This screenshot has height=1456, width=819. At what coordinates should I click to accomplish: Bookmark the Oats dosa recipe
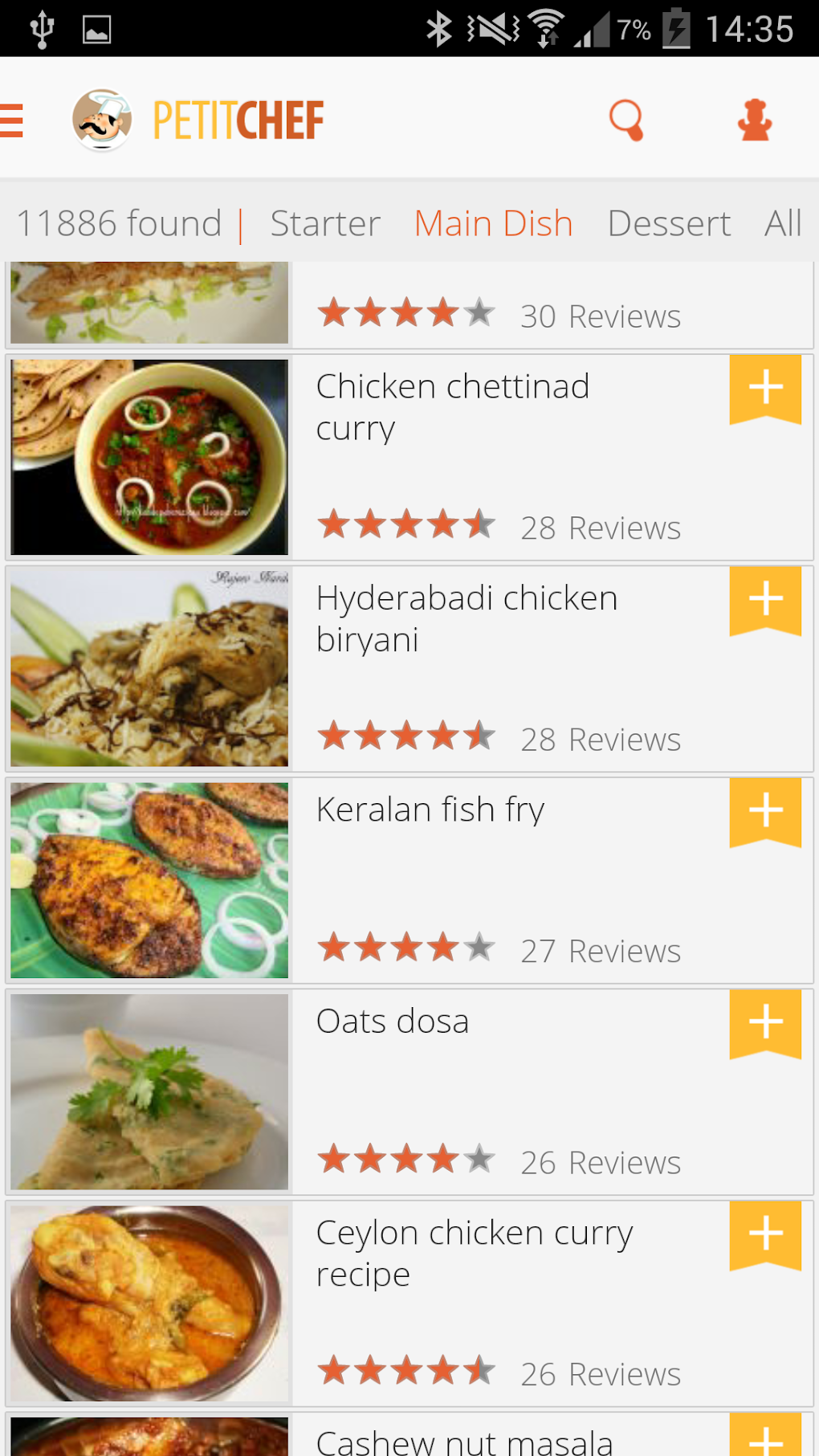pos(765,1023)
